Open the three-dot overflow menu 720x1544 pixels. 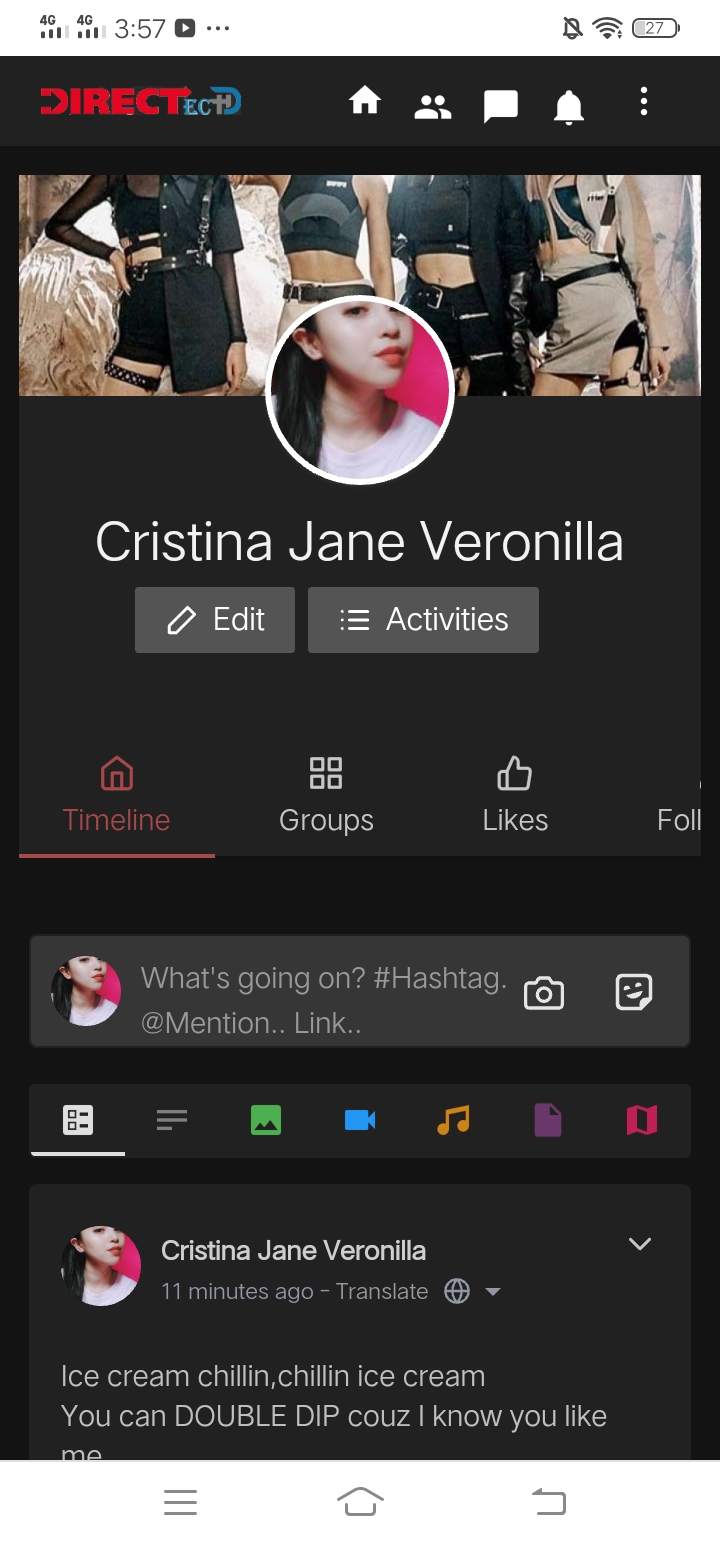pyautogui.click(x=644, y=101)
